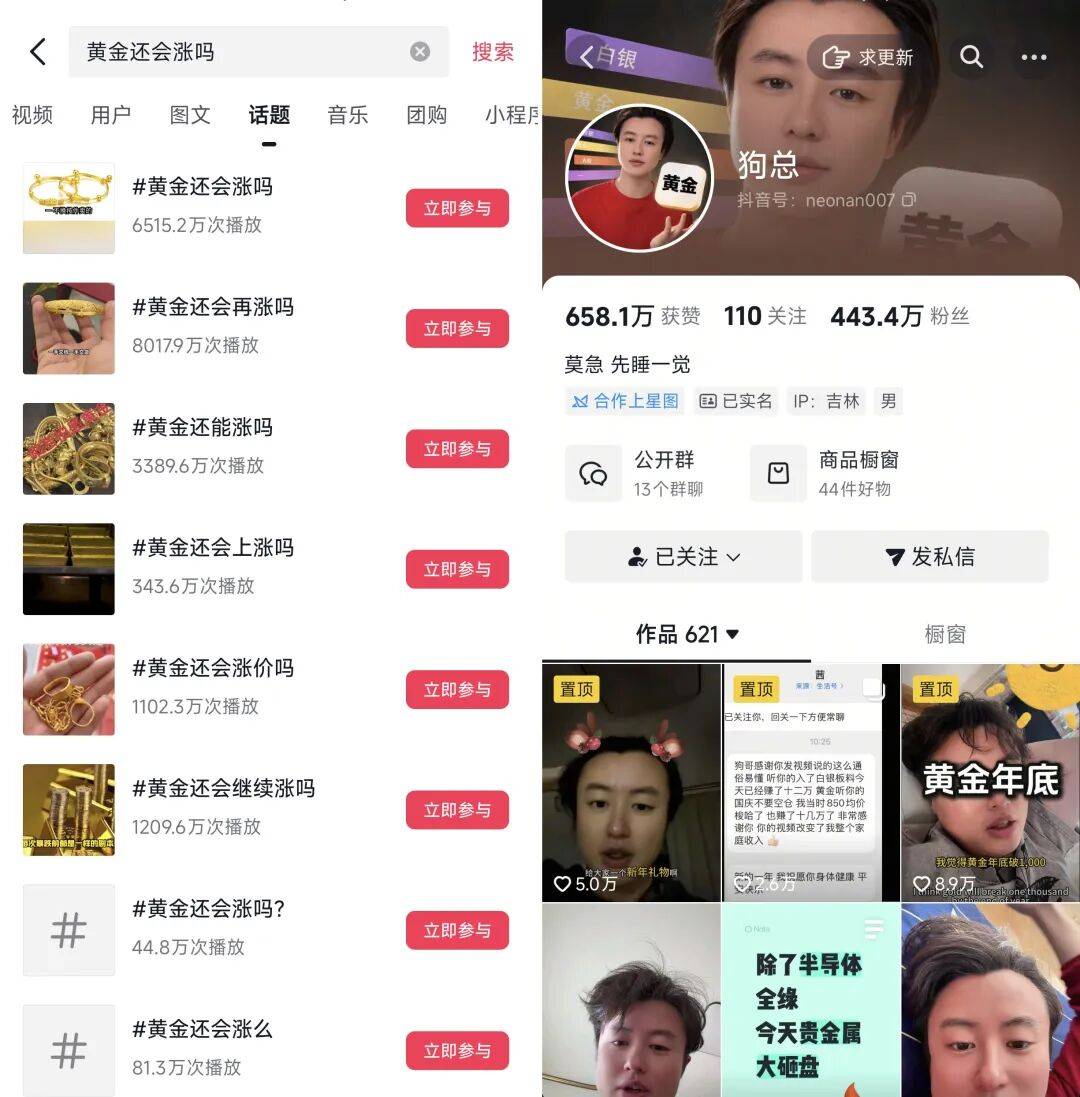Switch to the 视频 tab
This screenshot has height=1097, width=1080.
pyautogui.click(x=32, y=115)
